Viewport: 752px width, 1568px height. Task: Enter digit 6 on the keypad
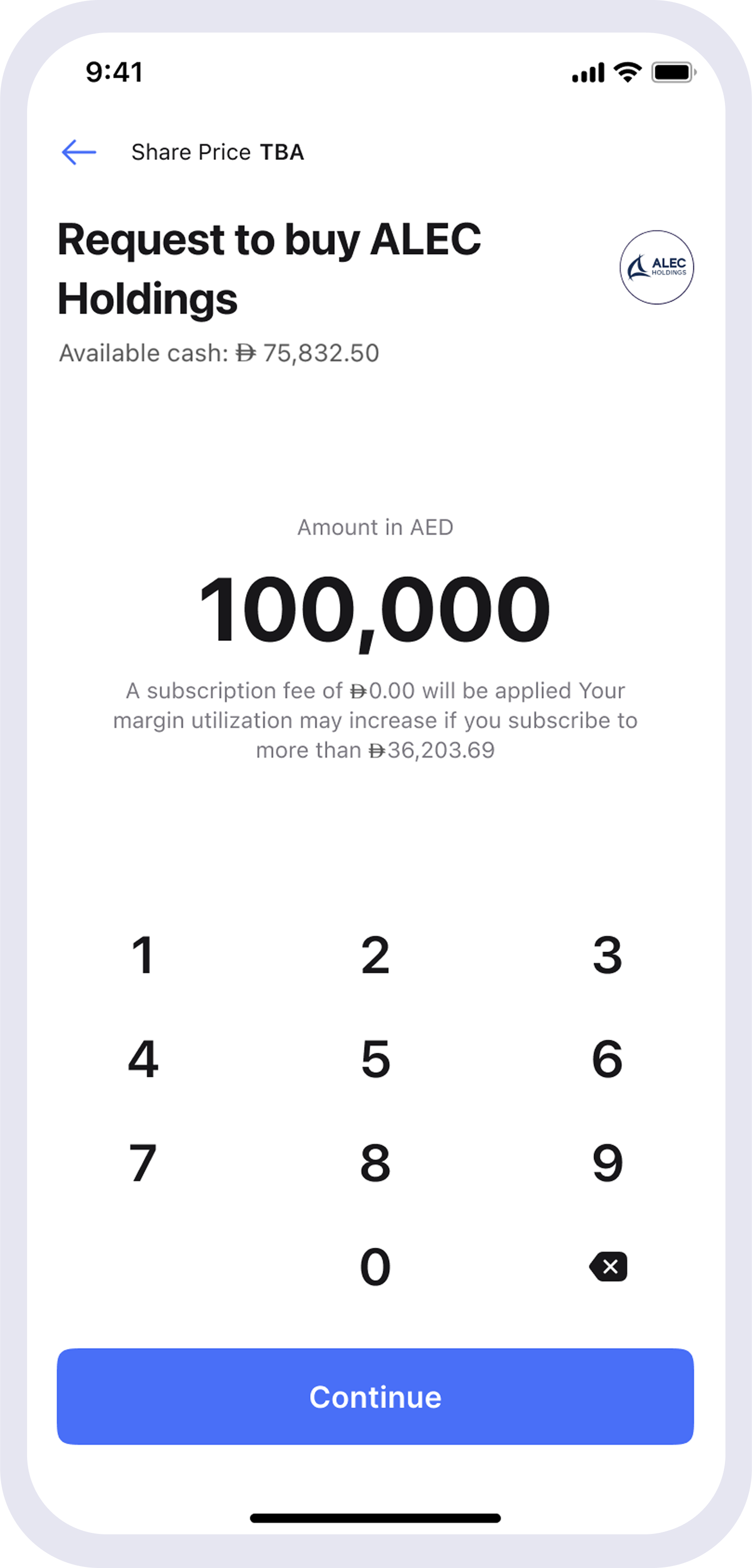pyautogui.click(x=608, y=1059)
